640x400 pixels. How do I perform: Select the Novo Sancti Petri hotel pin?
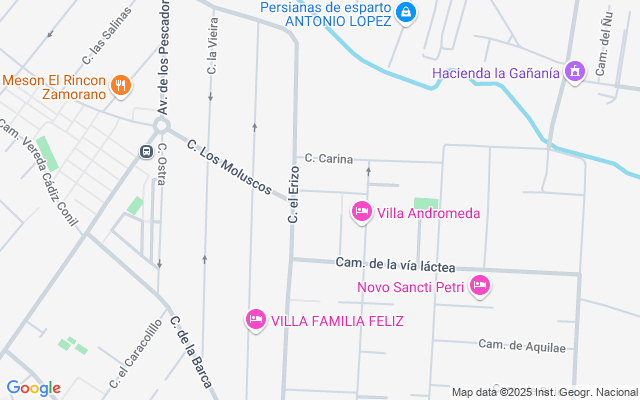point(479,286)
